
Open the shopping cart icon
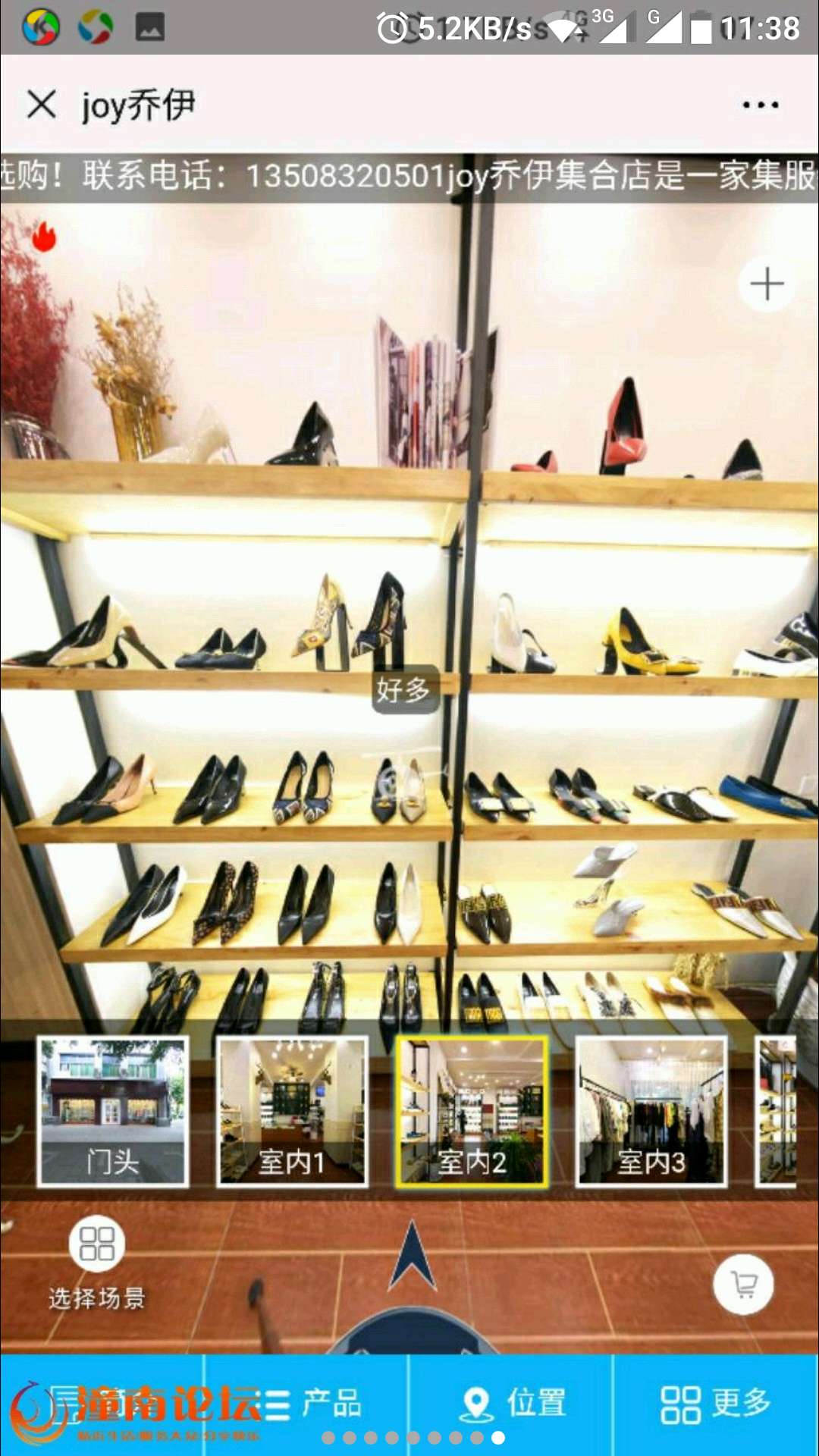pos(743,1284)
